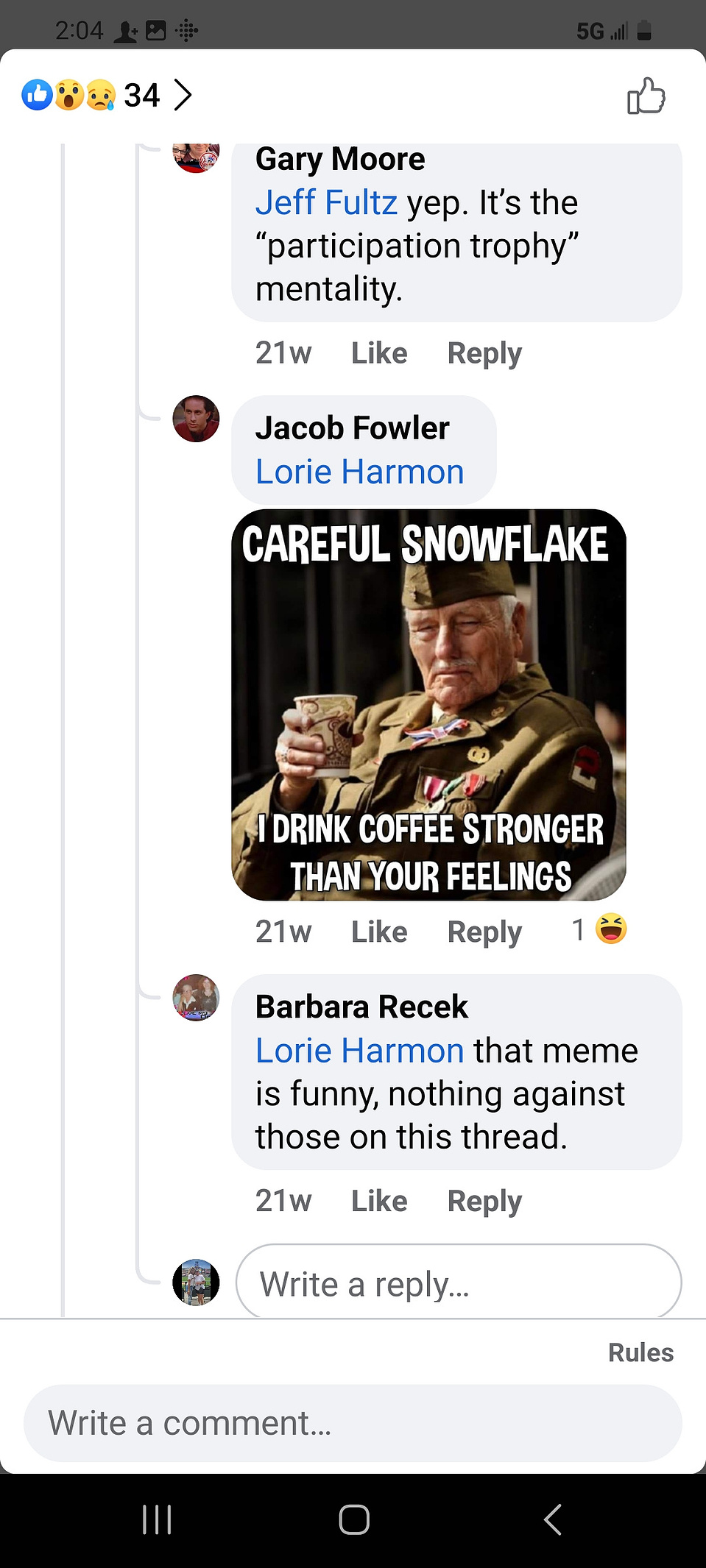Go back using the system back button
This screenshot has height=1568, width=706.
coord(552,1519)
